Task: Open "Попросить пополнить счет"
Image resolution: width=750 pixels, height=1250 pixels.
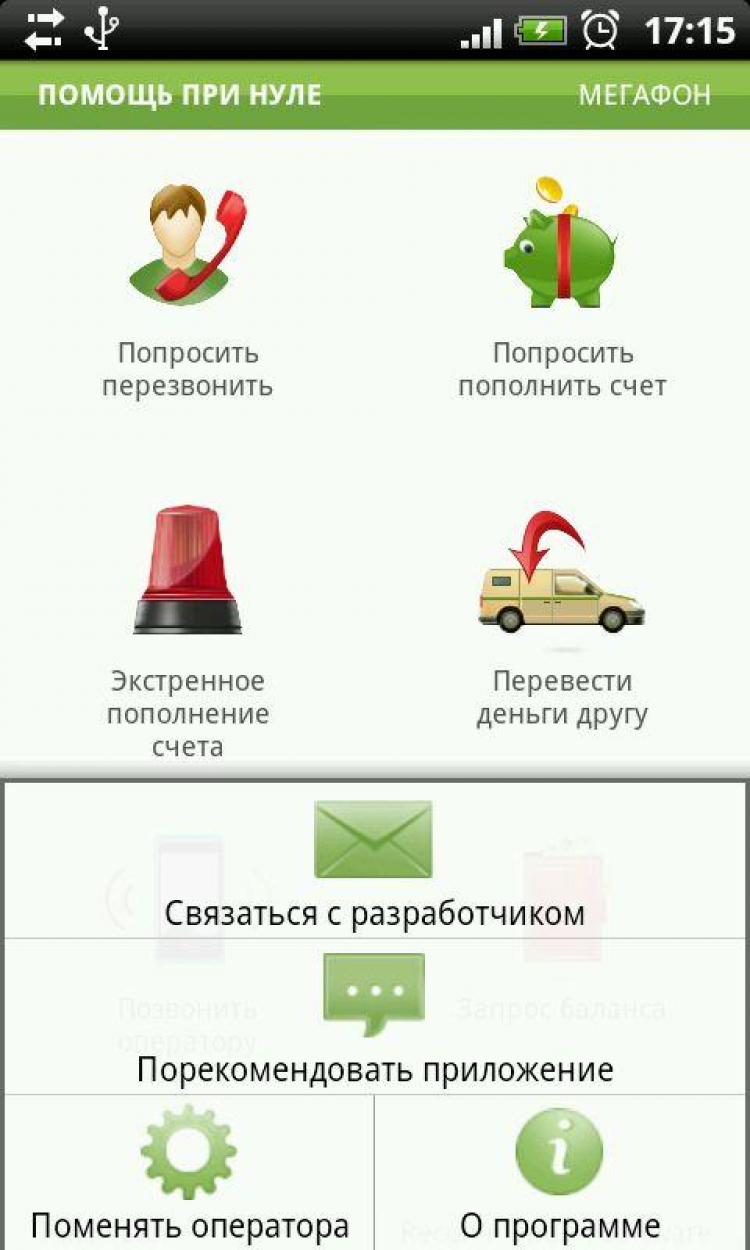Action: (562, 288)
